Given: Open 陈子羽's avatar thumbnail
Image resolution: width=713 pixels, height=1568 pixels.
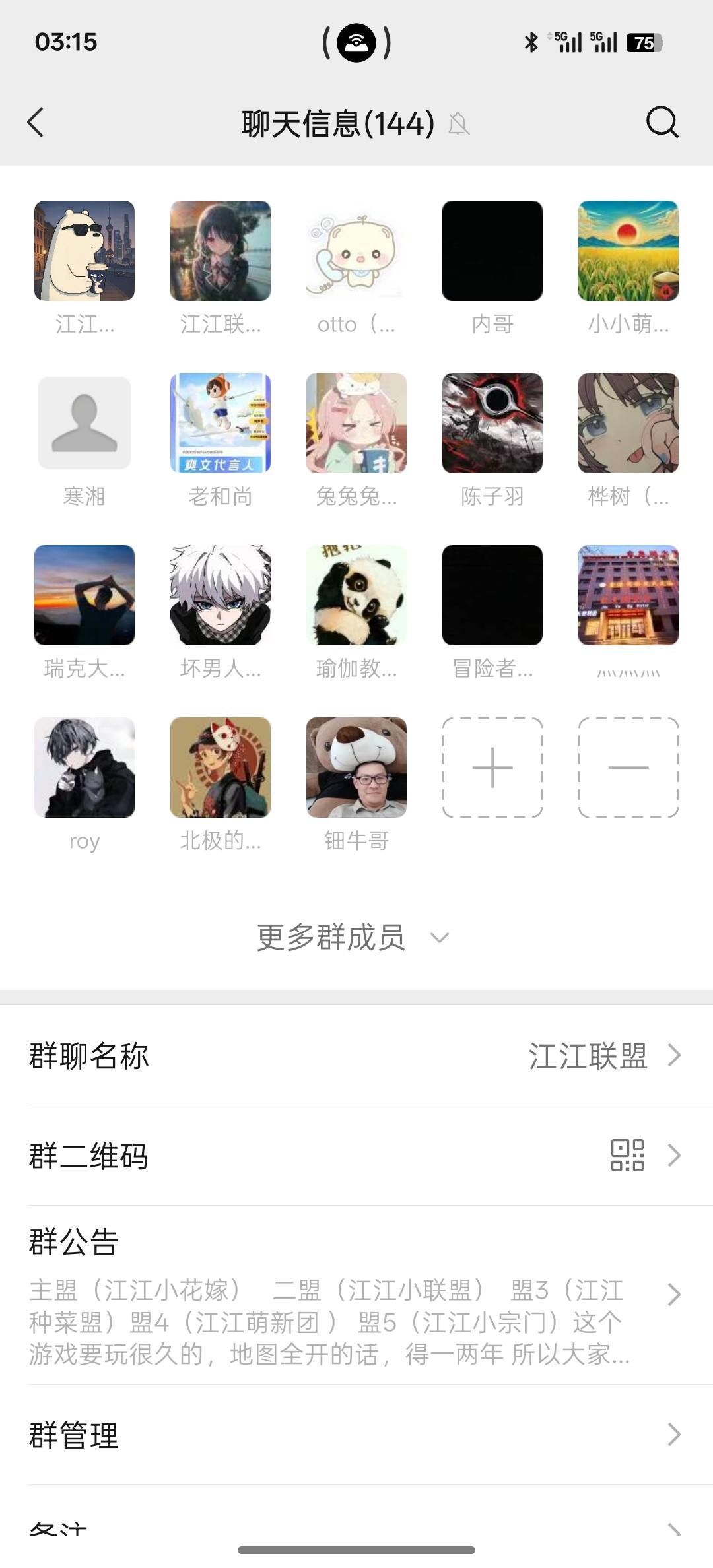Looking at the screenshot, I should tap(492, 423).
